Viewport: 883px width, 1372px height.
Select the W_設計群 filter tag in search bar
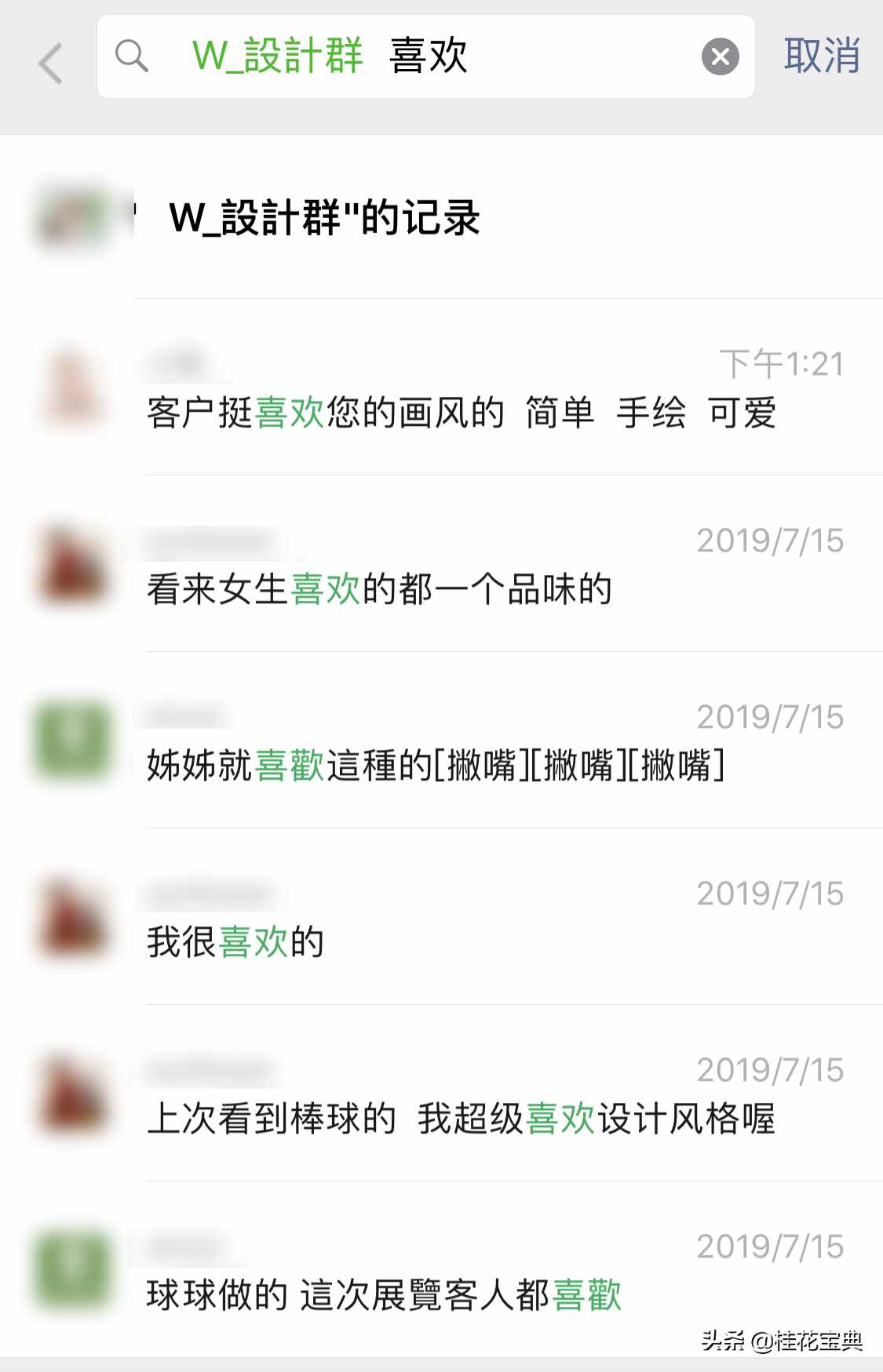pos(276,57)
